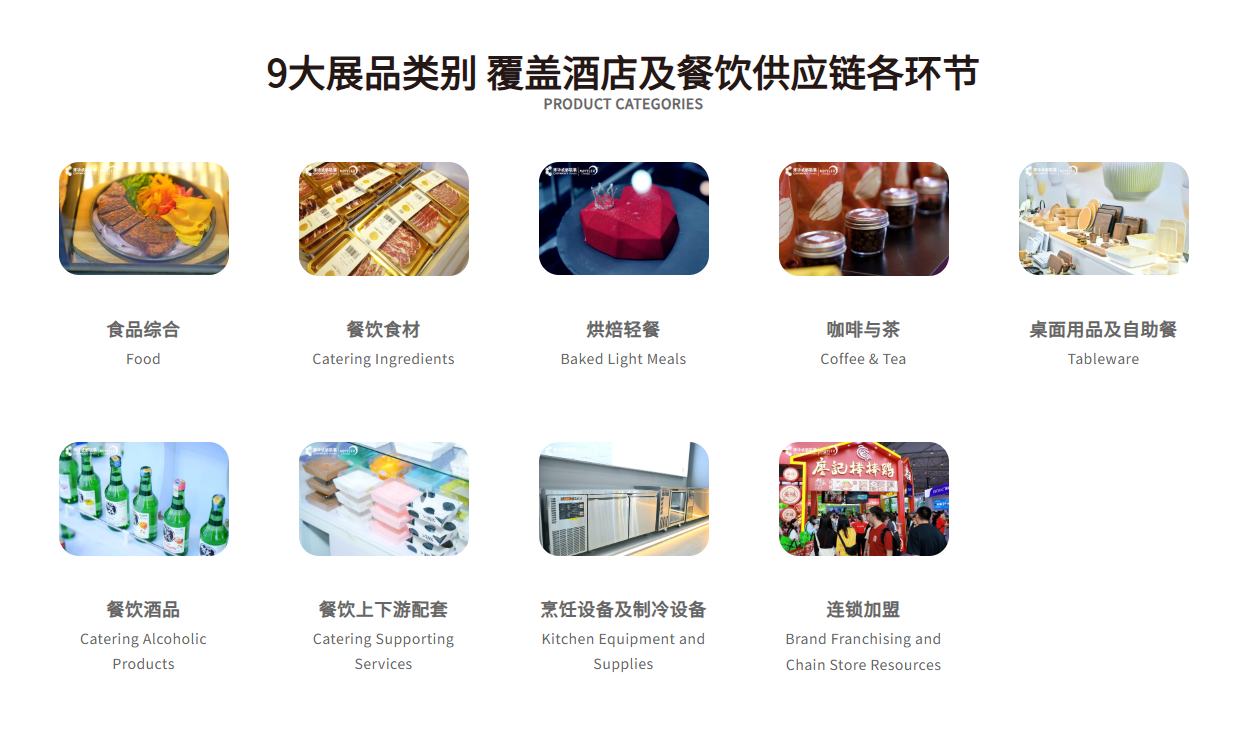Open Brand Franchising and Chain Store Resources
The height and width of the screenshot is (748, 1242).
[863, 499]
